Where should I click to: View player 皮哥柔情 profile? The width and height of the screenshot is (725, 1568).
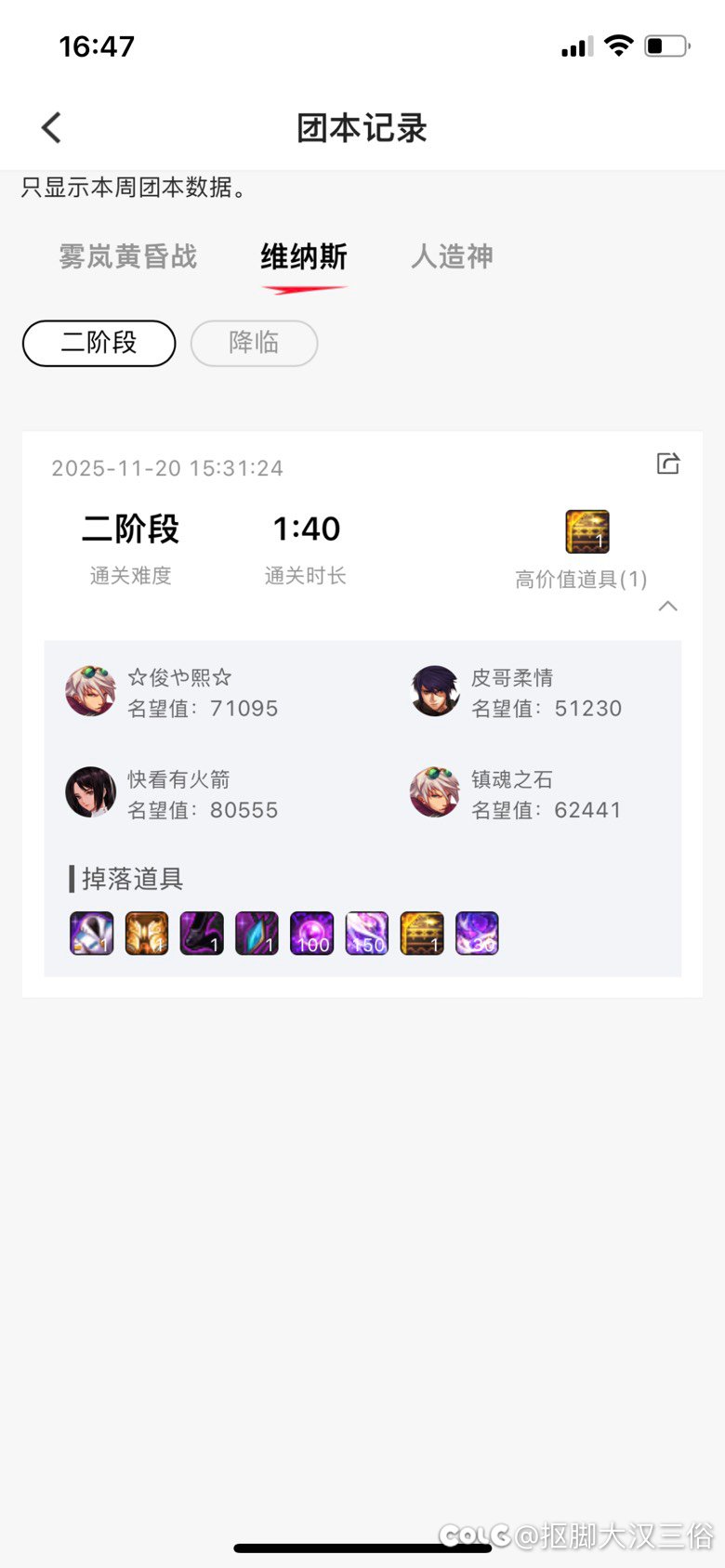coord(435,691)
